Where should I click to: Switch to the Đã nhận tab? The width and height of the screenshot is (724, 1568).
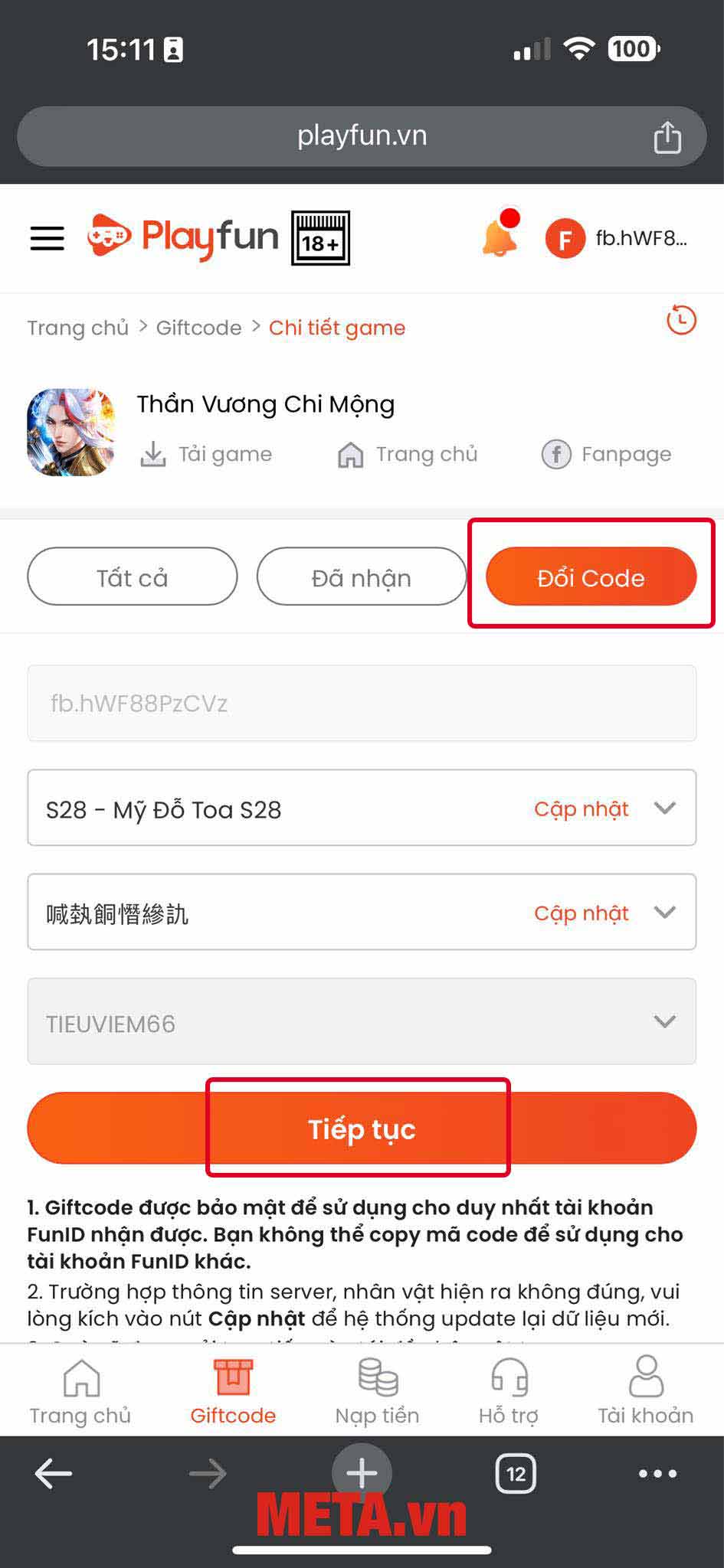pos(360,577)
